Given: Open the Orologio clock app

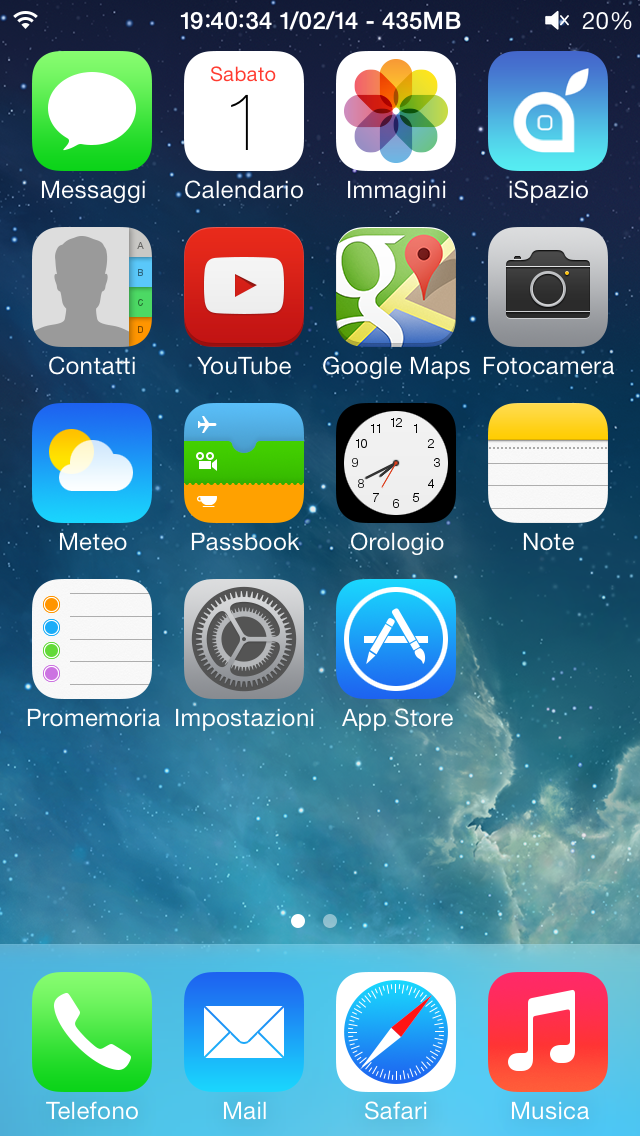Looking at the screenshot, I should (x=396, y=463).
